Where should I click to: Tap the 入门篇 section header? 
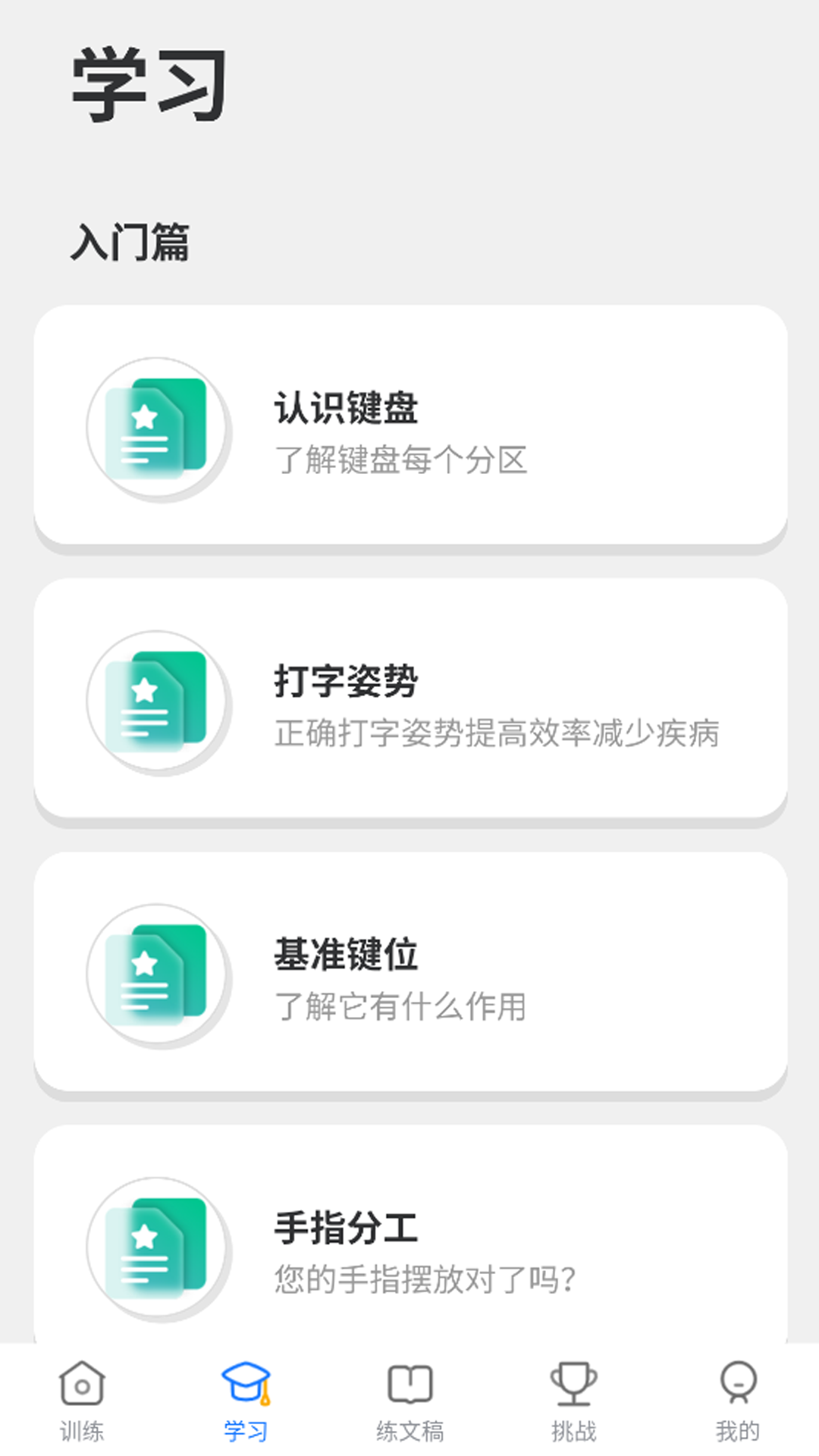coord(132,241)
